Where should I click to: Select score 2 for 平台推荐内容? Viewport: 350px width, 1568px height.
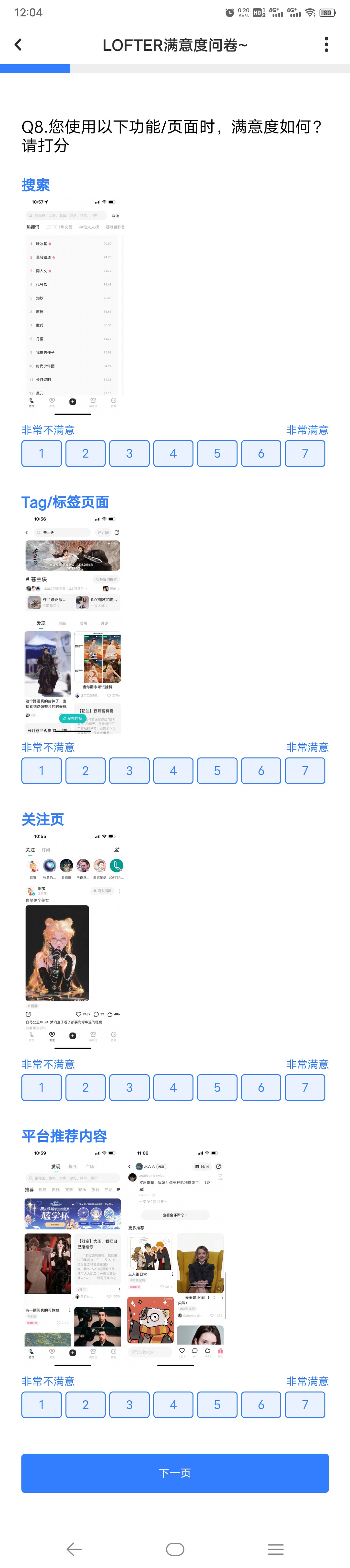(85, 1404)
